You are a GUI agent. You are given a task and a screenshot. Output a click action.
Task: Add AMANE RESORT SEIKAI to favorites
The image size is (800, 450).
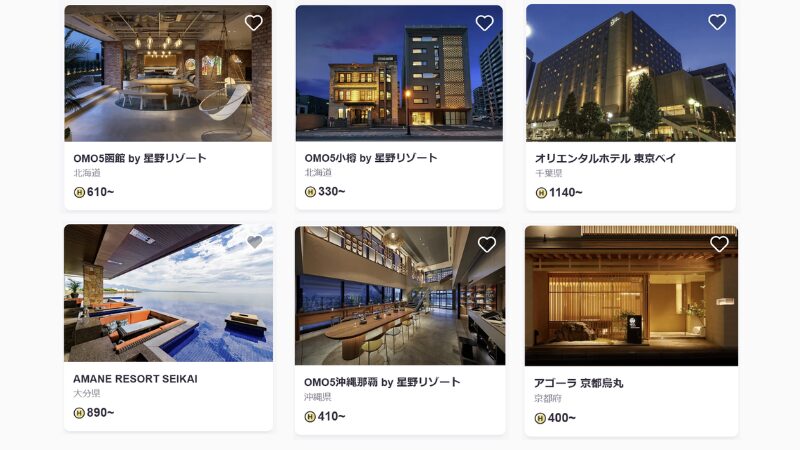pos(255,242)
